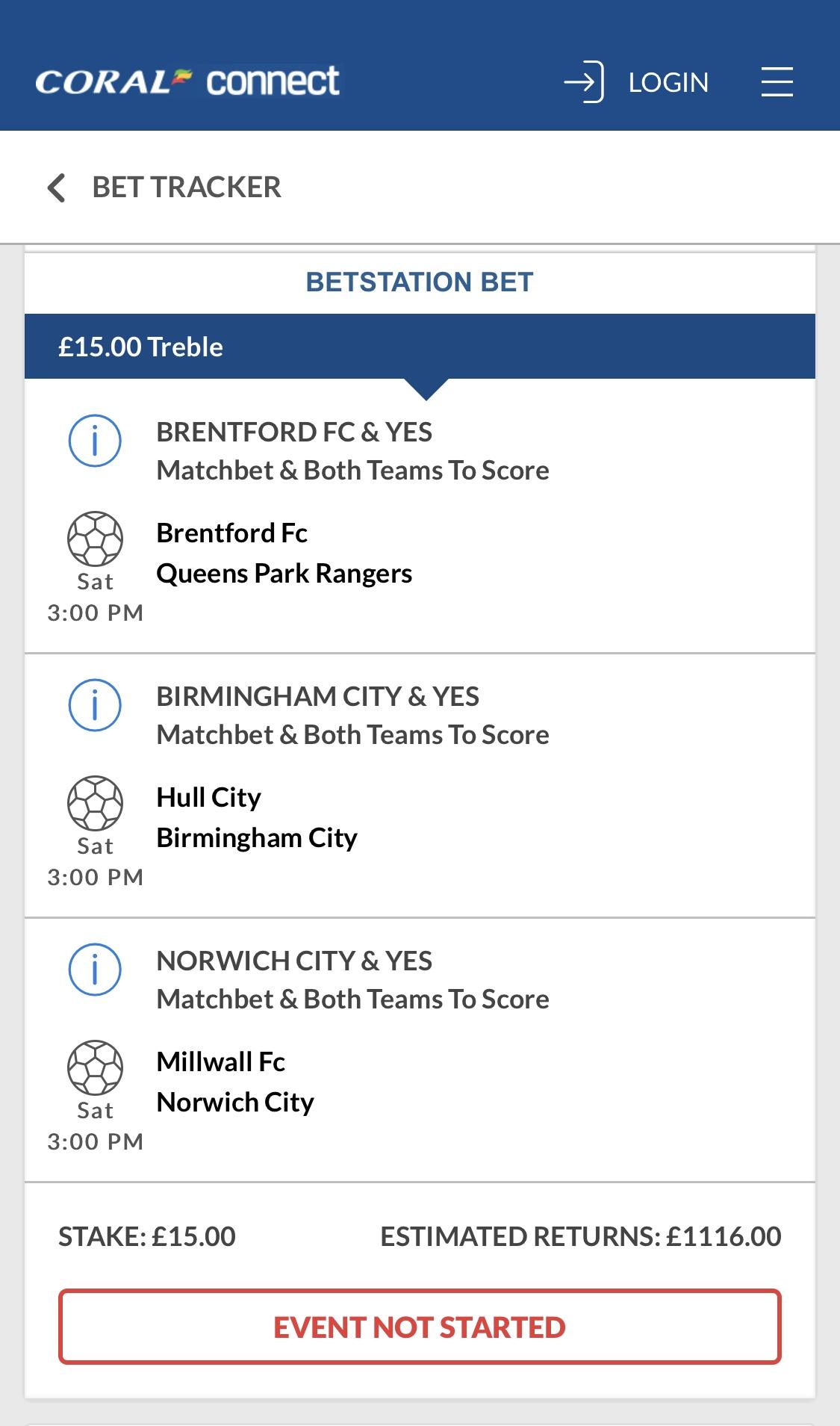Tap the Login button
This screenshot has height=1426, width=840.
[636, 82]
